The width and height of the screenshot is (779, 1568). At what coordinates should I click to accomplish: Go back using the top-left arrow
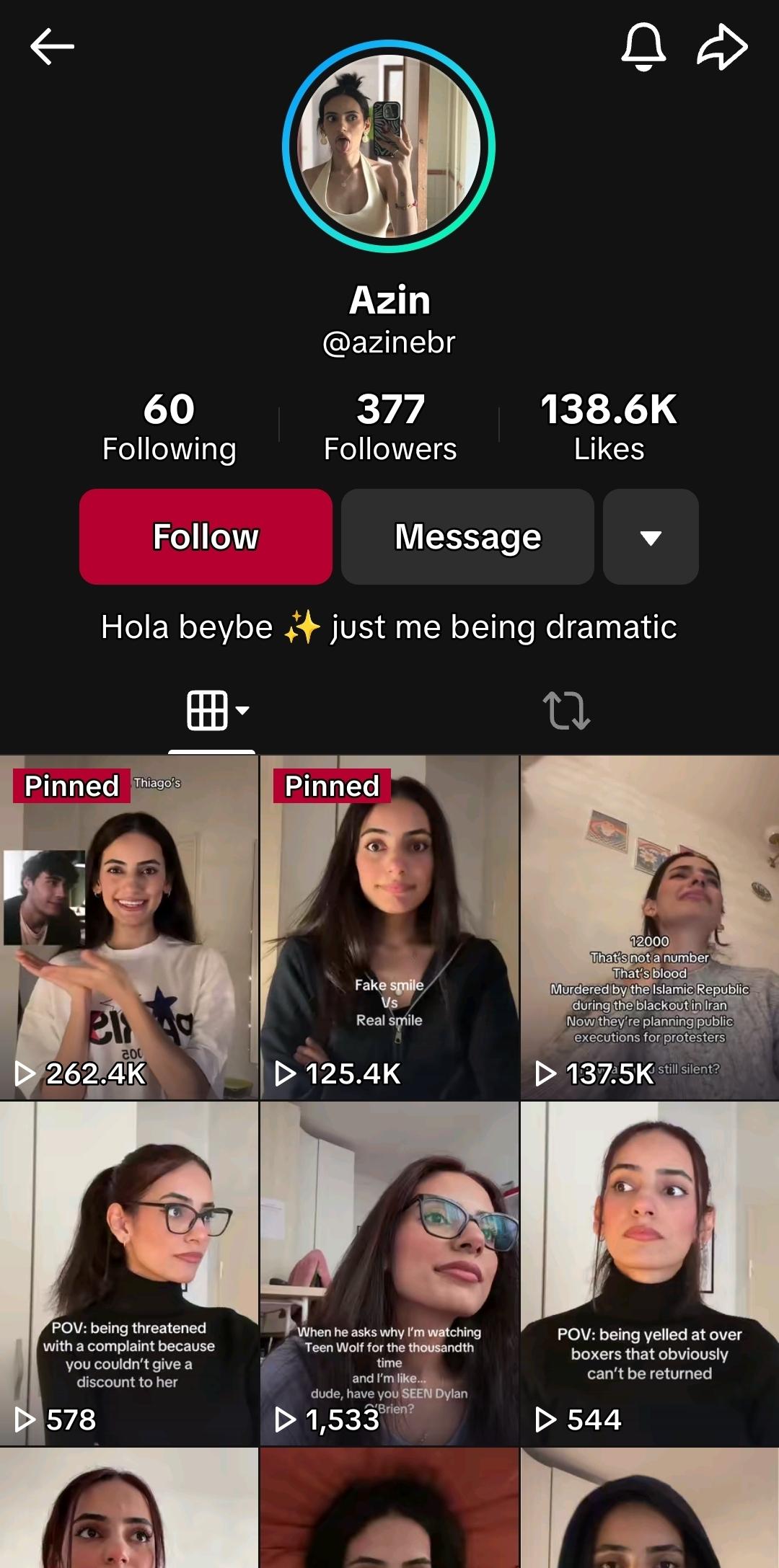click(x=52, y=47)
